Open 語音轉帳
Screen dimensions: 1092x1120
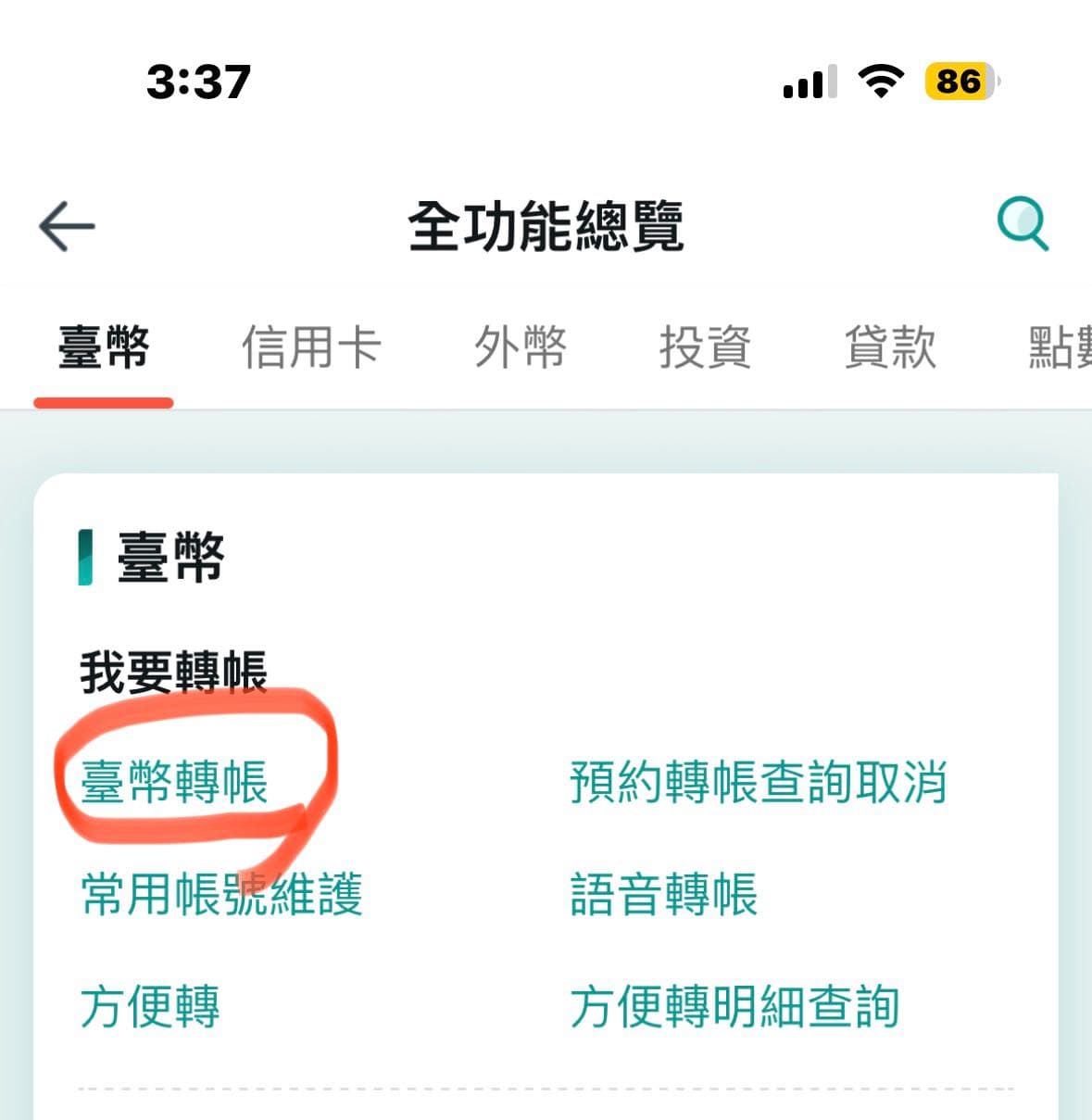[x=664, y=892]
